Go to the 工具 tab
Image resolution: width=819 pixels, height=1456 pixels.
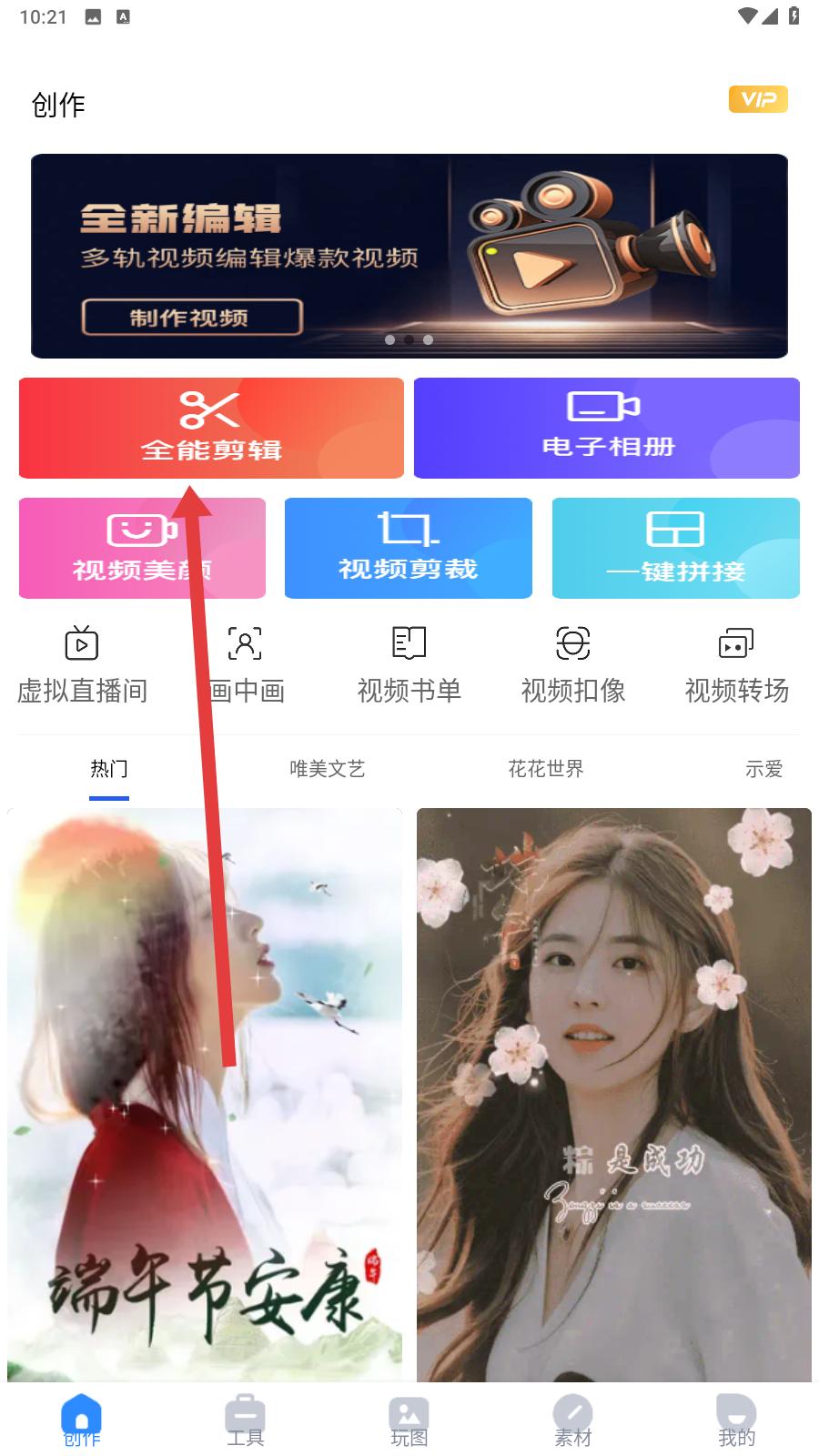(245, 1421)
